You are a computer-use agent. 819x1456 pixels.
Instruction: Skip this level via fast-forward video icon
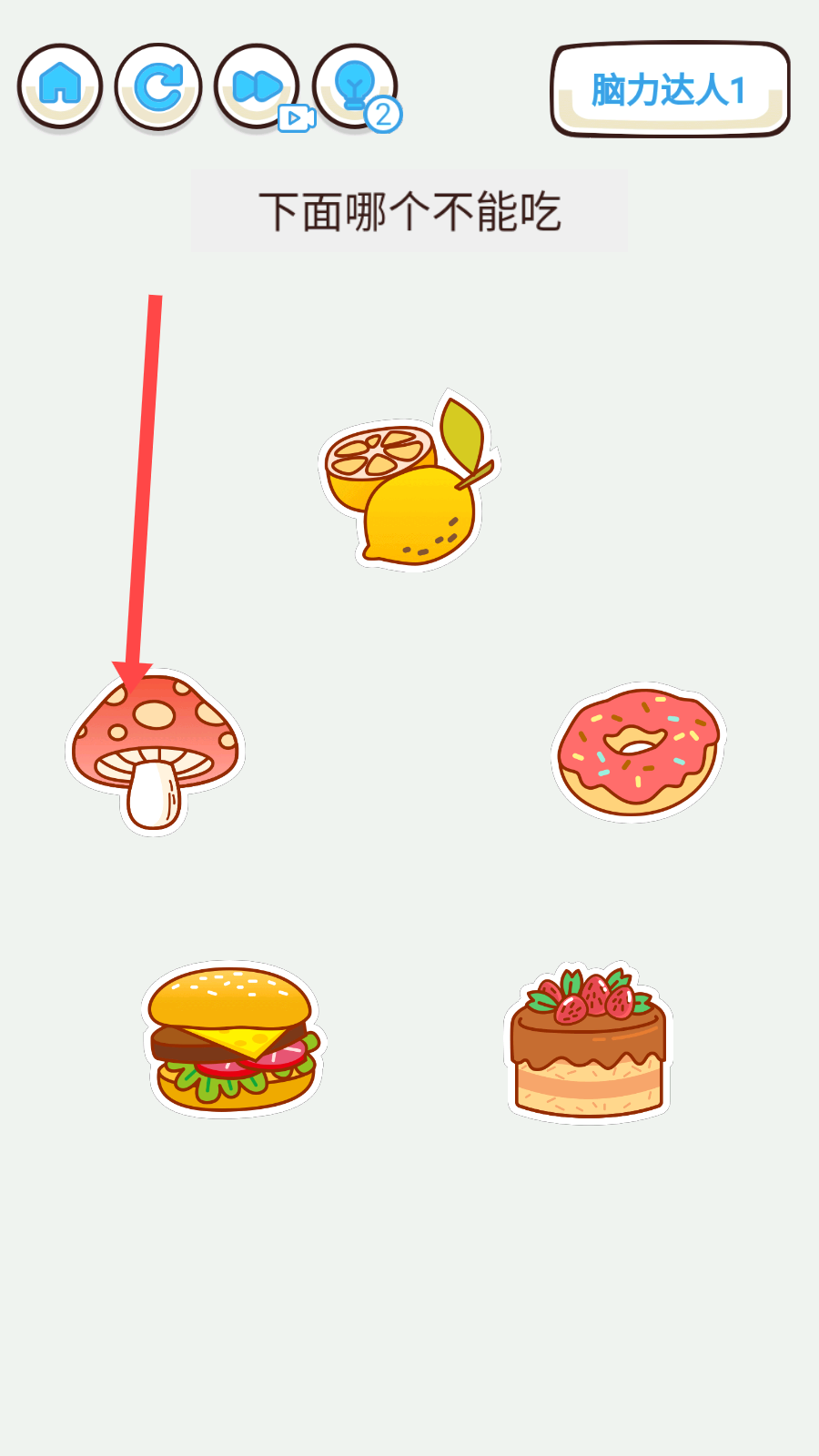point(258,87)
